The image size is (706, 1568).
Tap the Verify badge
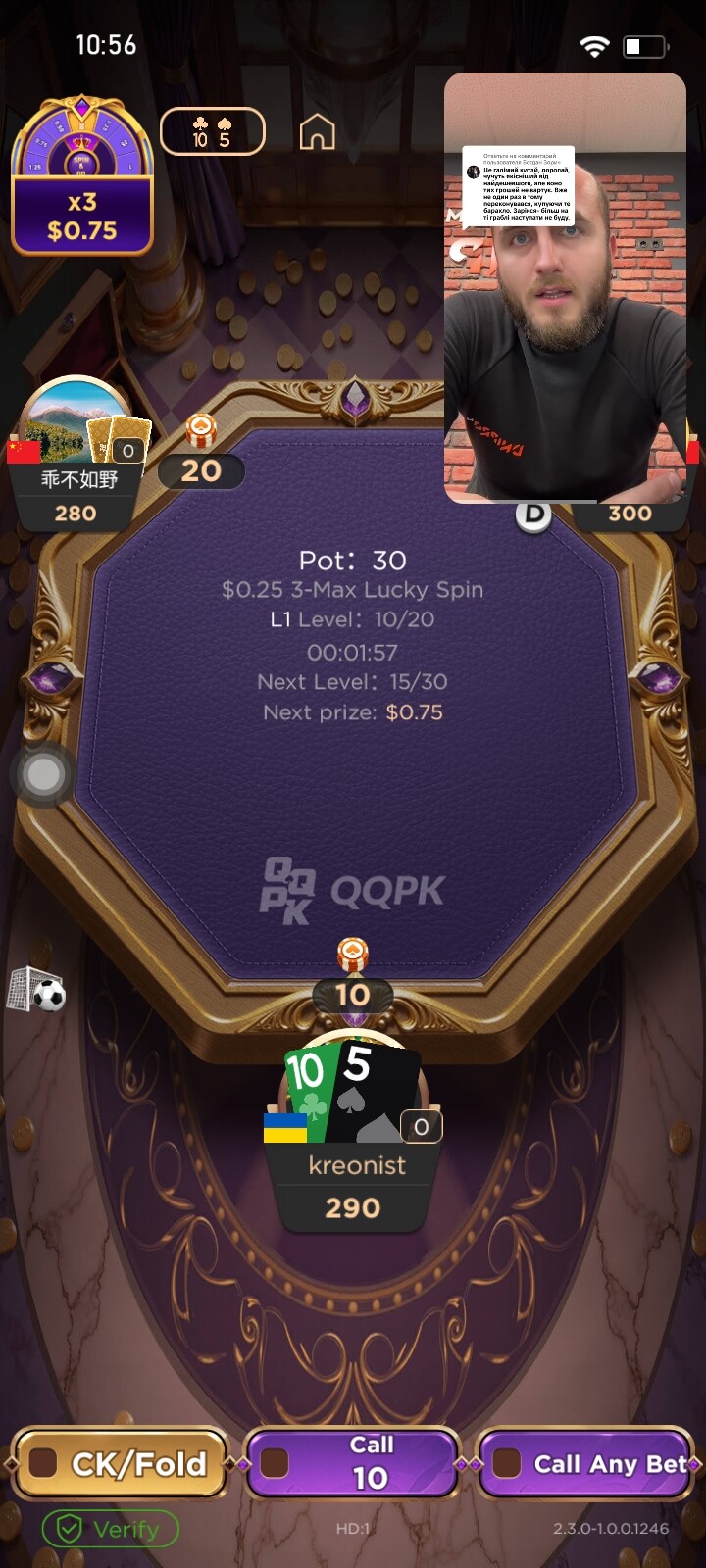click(110, 1529)
